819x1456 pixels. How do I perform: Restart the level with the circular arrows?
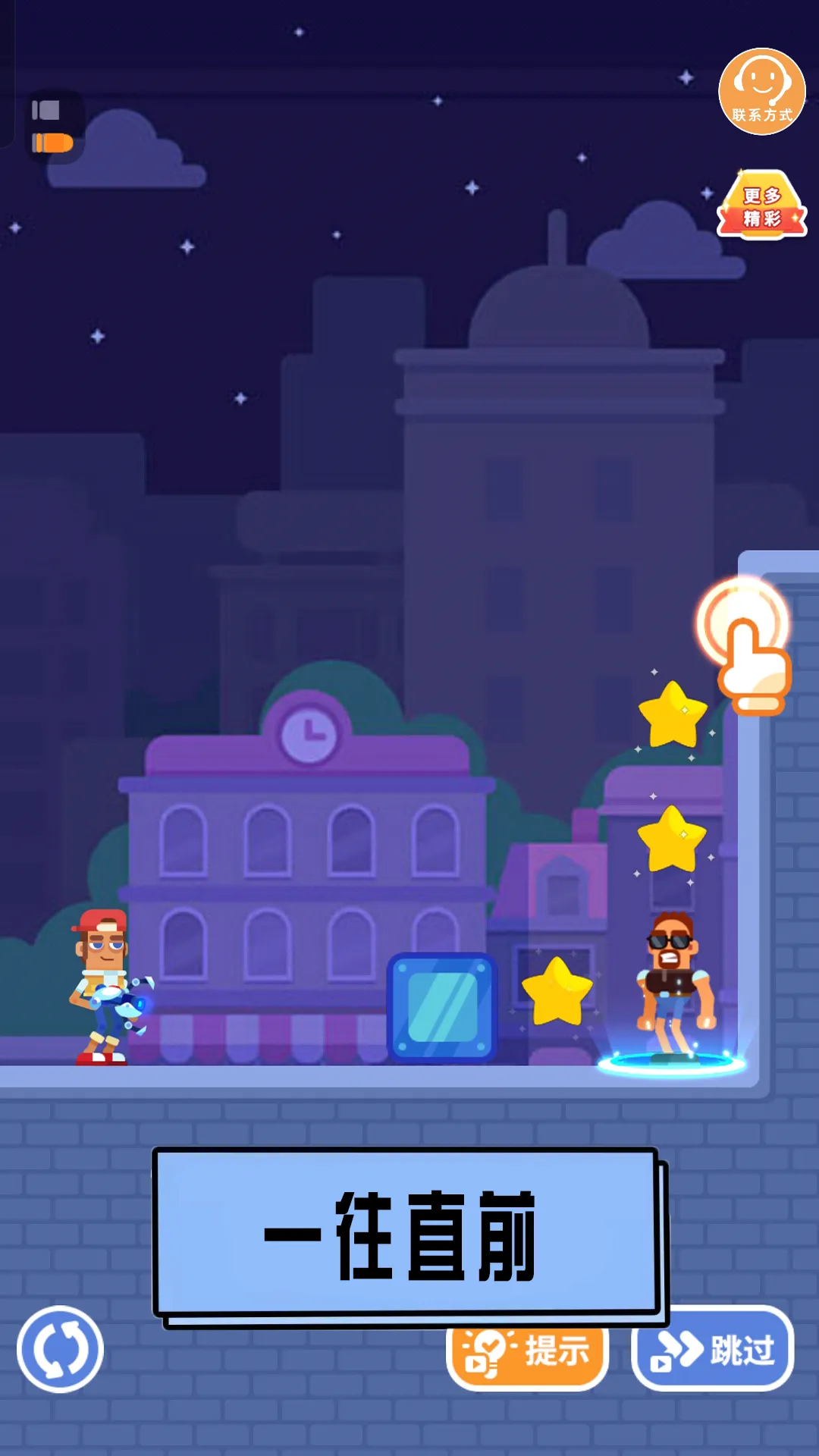(61, 1349)
